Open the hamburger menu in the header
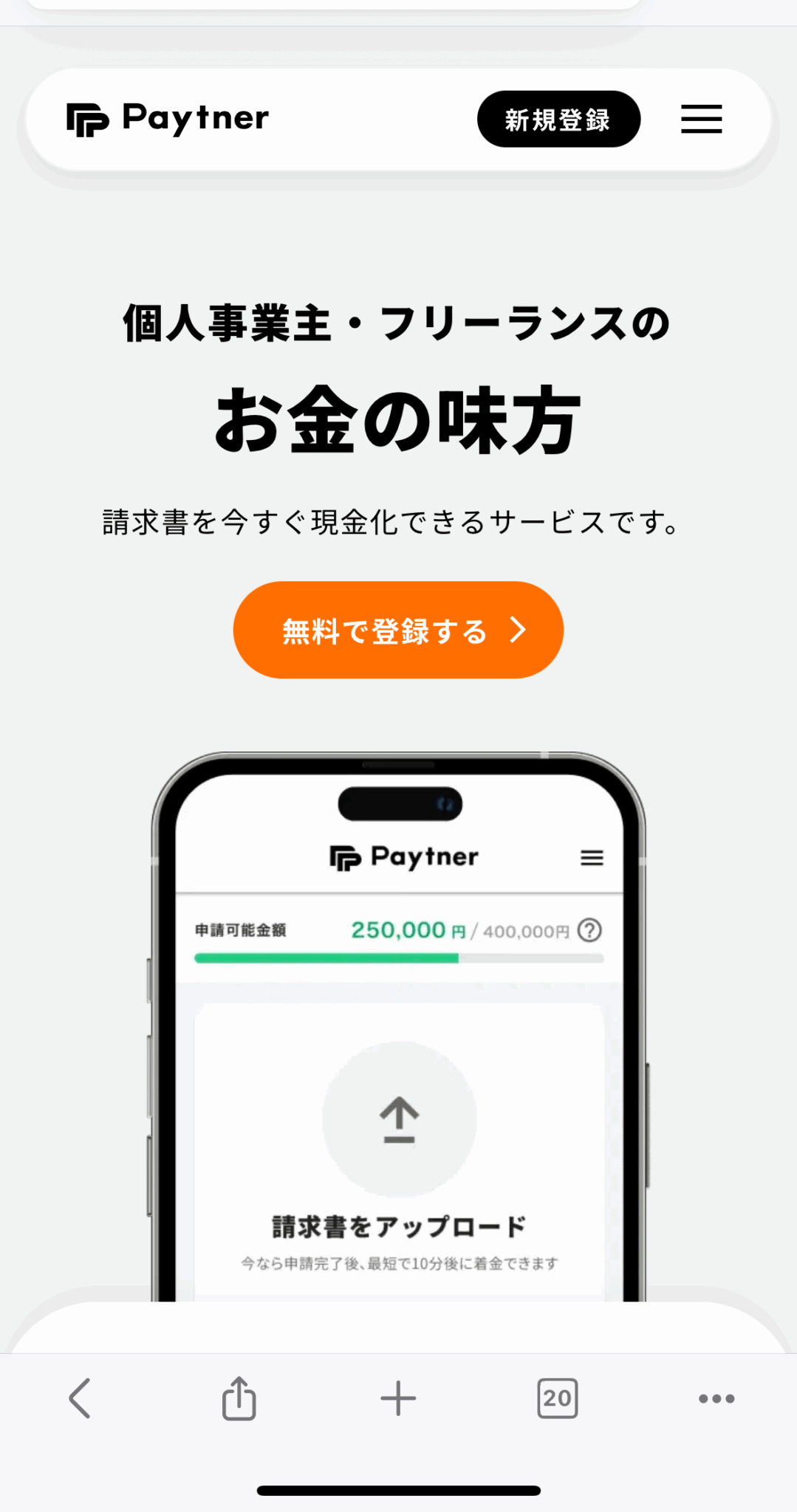Viewport: 797px width, 1512px height. tap(701, 119)
